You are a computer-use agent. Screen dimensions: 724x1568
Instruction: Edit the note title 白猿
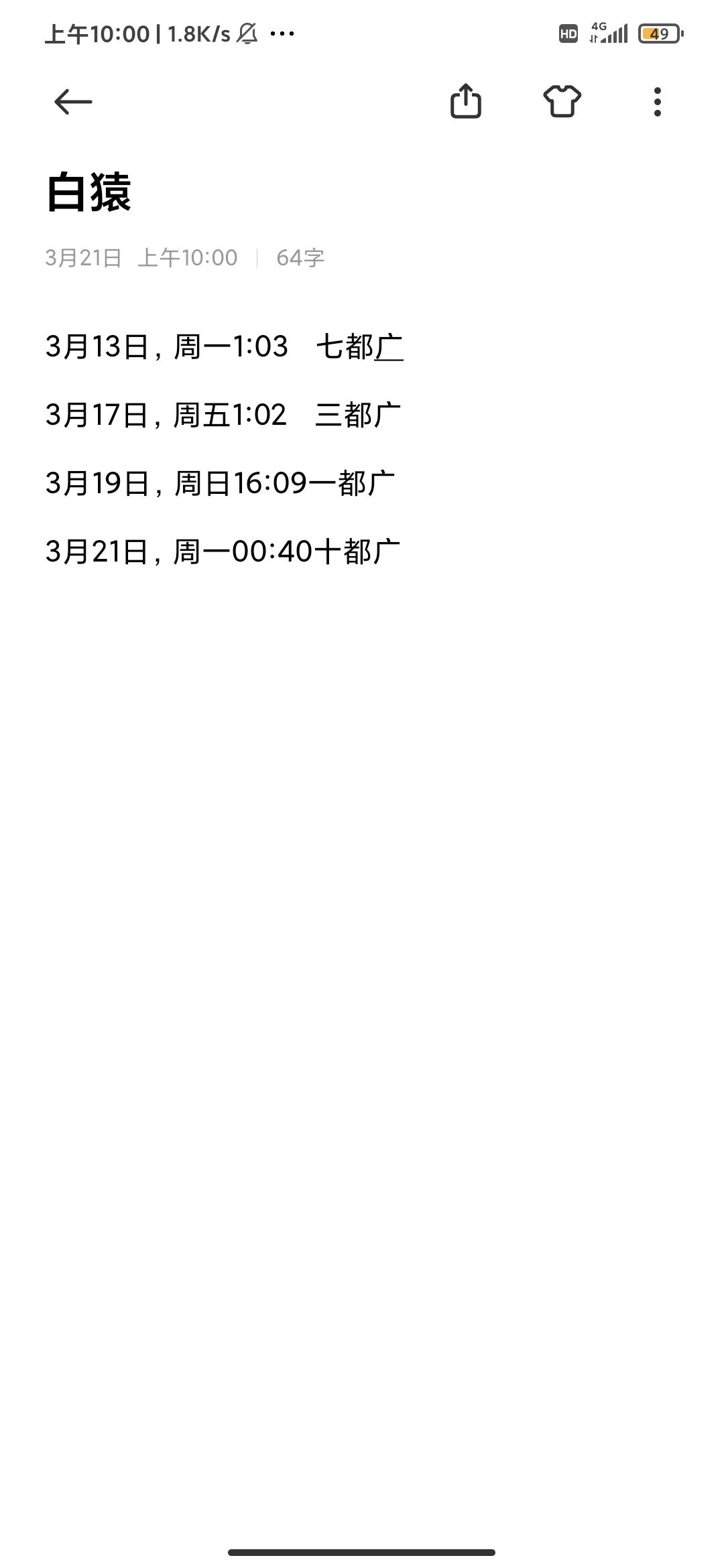tap(88, 193)
